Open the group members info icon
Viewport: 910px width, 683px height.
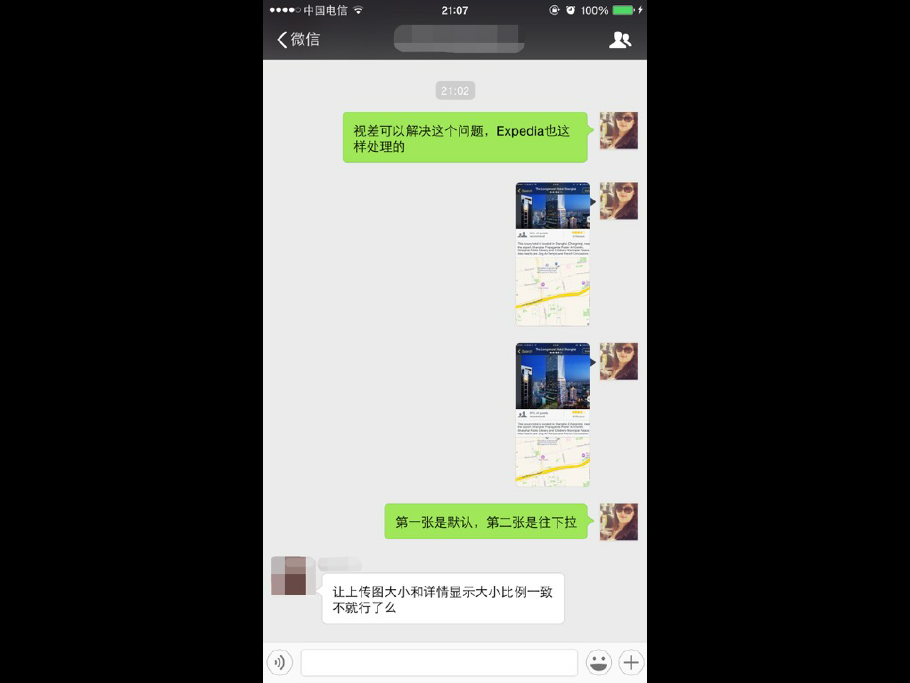click(620, 40)
